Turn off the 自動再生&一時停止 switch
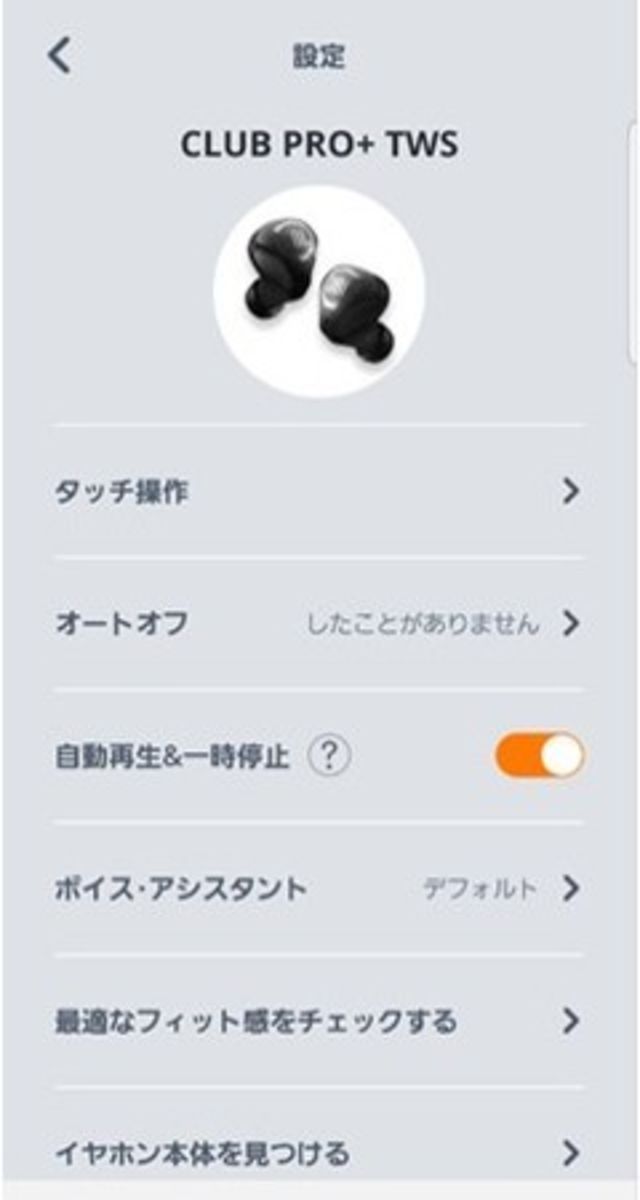The width and height of the screenshot is (640, 1200). (539, 756)
